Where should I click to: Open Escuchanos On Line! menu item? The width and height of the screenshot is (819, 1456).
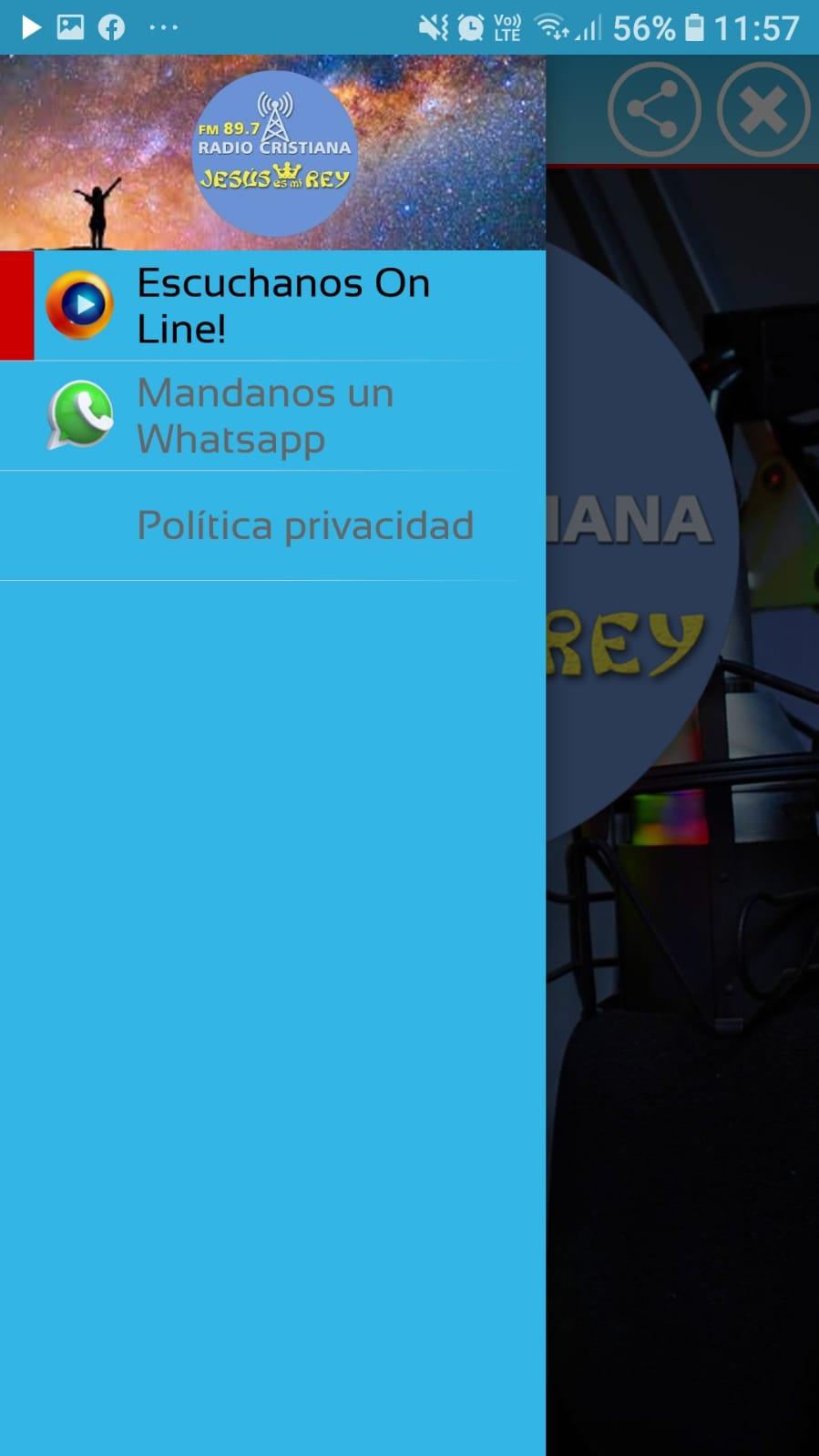tap(272, 306)
